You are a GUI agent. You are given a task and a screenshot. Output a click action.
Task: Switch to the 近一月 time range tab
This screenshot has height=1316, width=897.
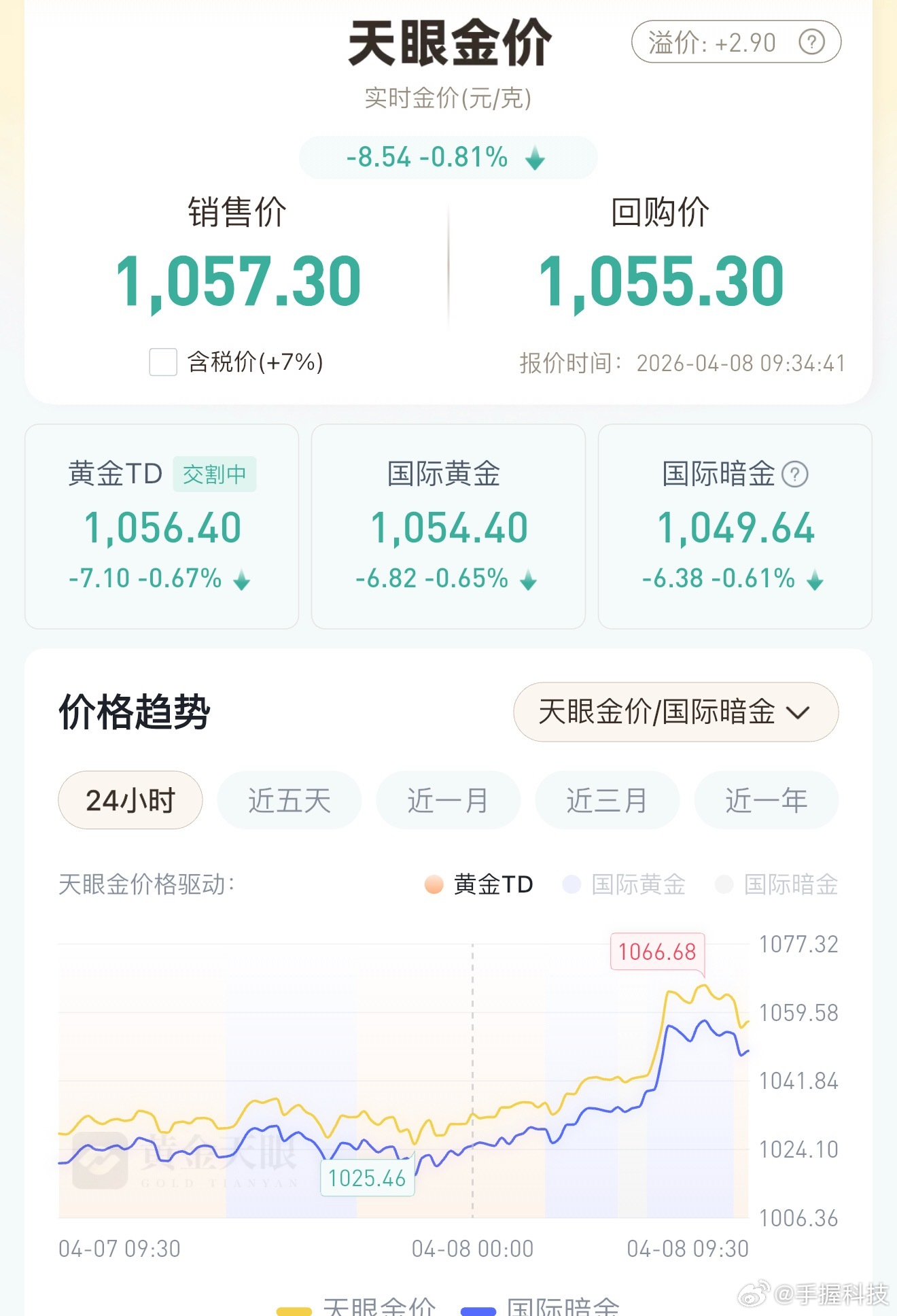tap(448, 800)
